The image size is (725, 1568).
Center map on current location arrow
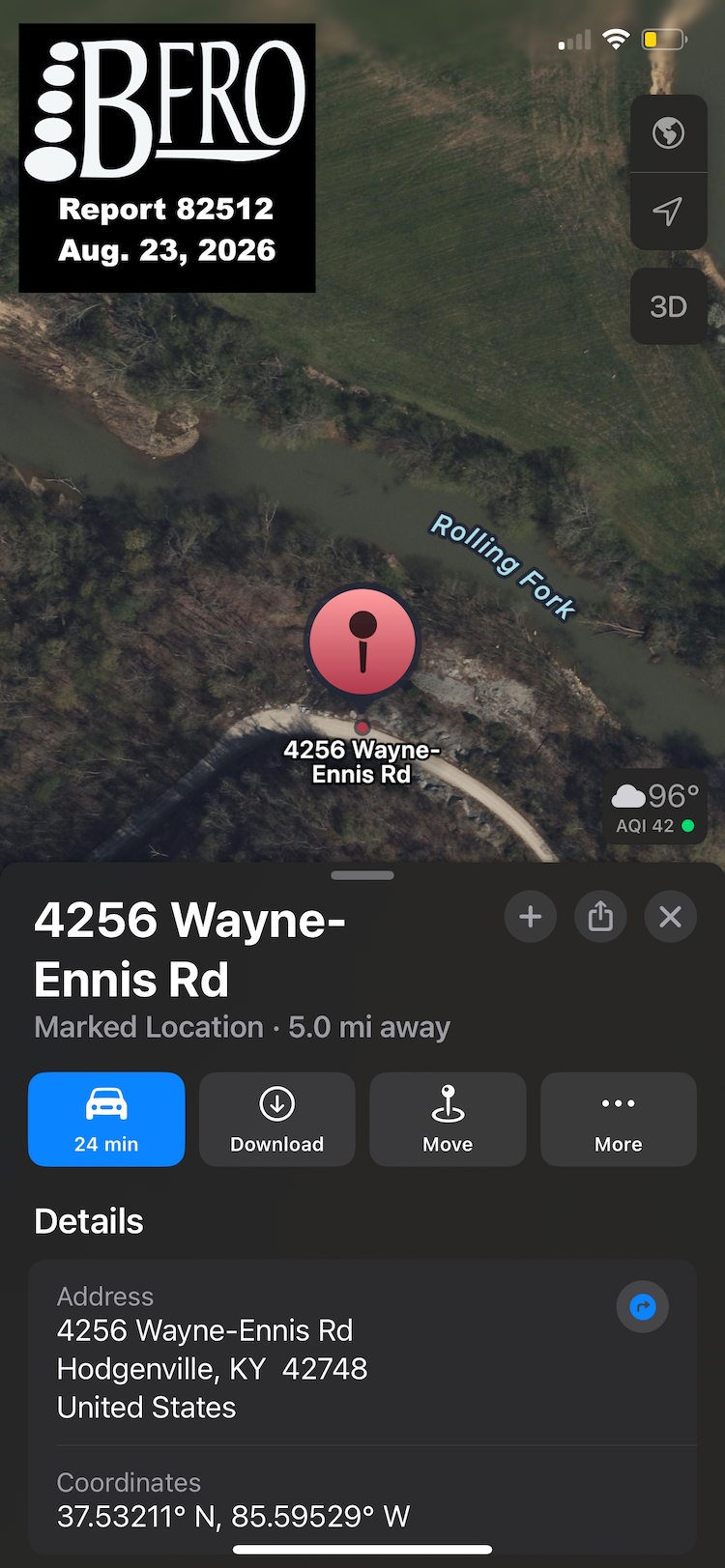pos(668,212)
